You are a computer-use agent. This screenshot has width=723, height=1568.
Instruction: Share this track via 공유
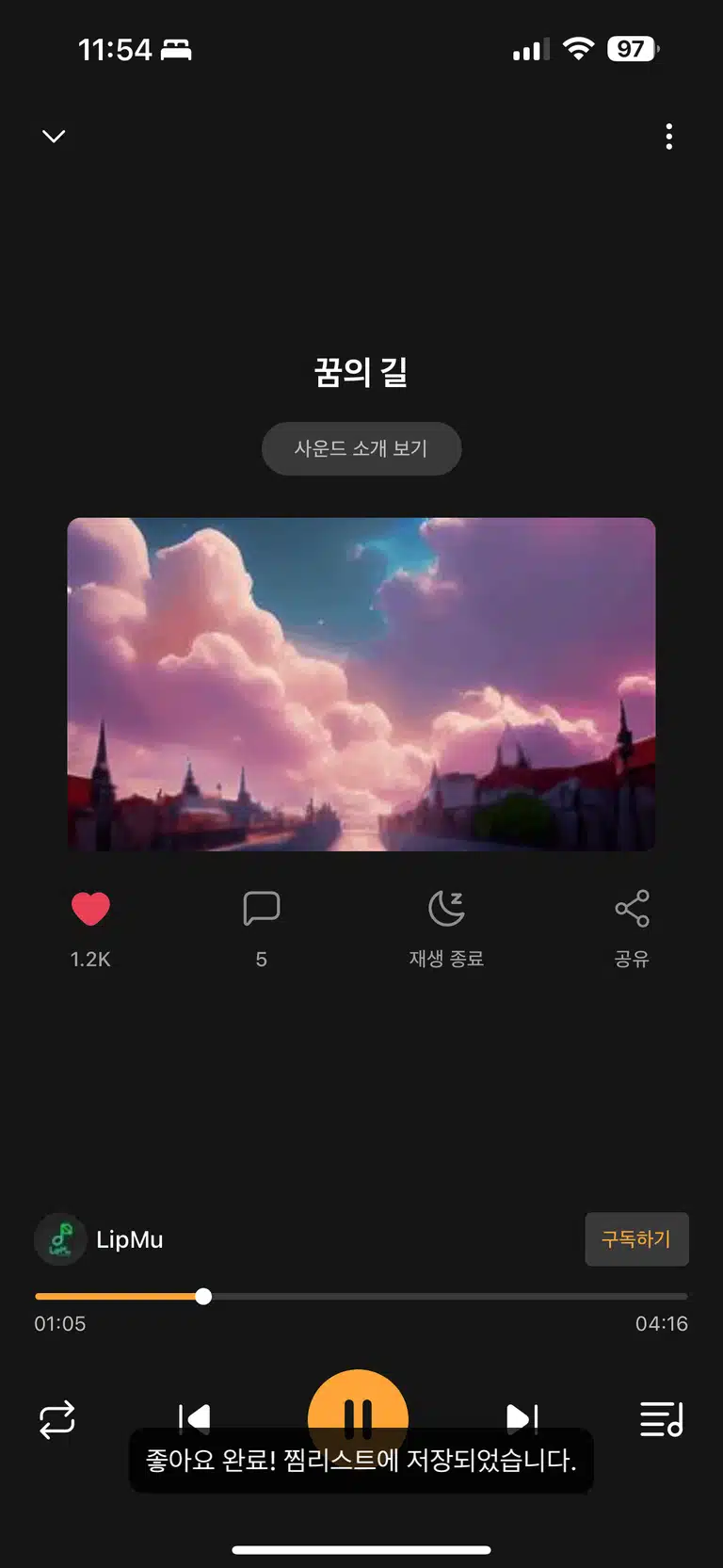[x=632, y=909]
